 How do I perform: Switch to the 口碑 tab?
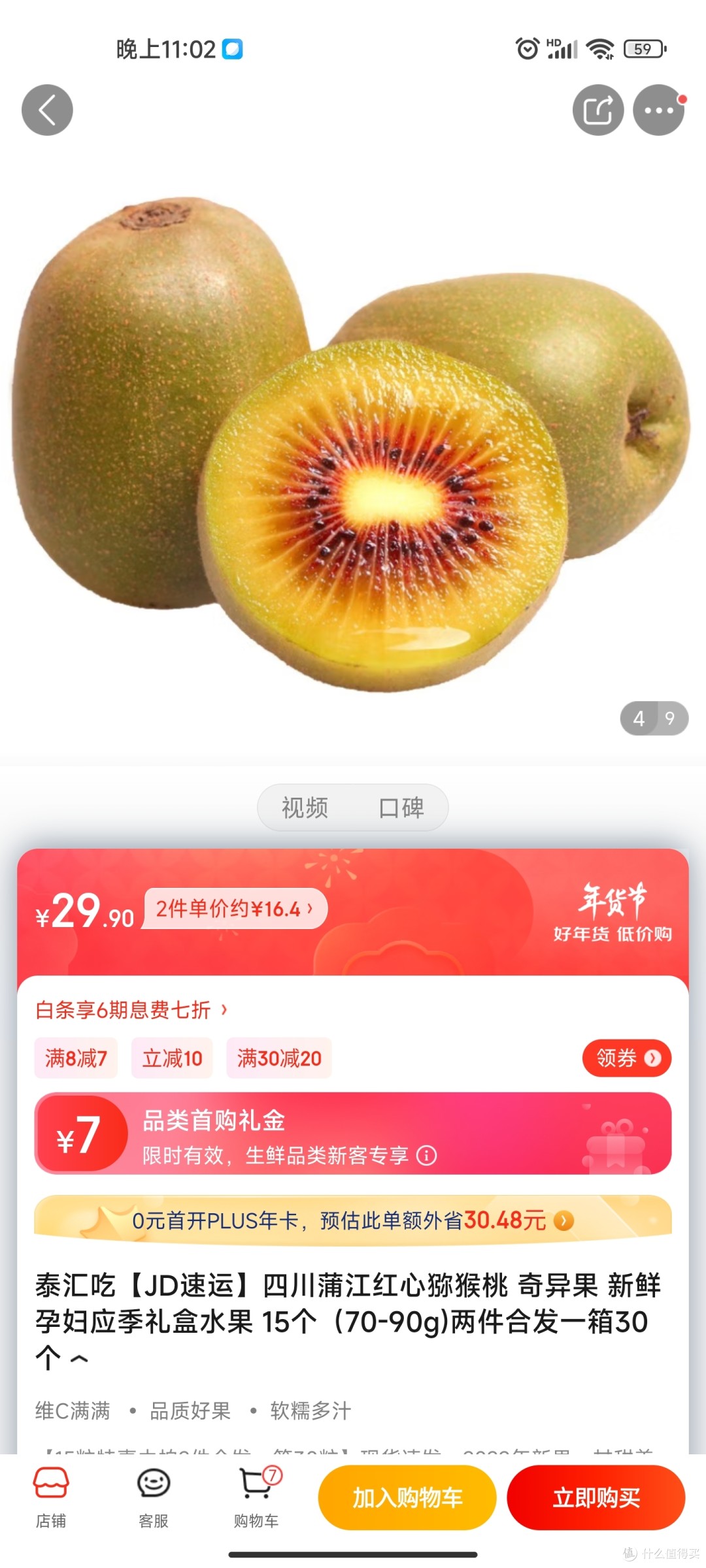401,808
